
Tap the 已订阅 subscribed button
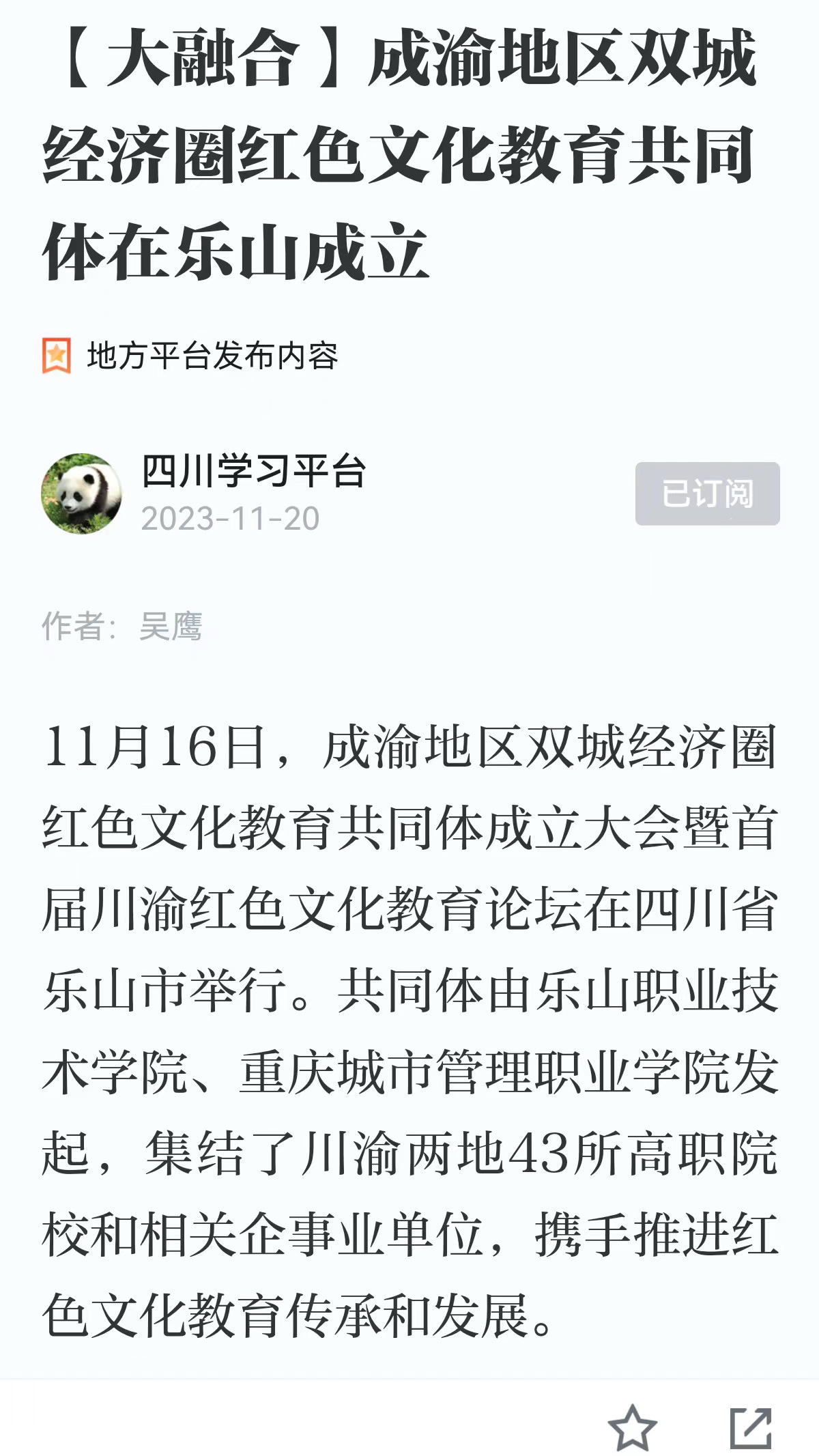[707, 494]
